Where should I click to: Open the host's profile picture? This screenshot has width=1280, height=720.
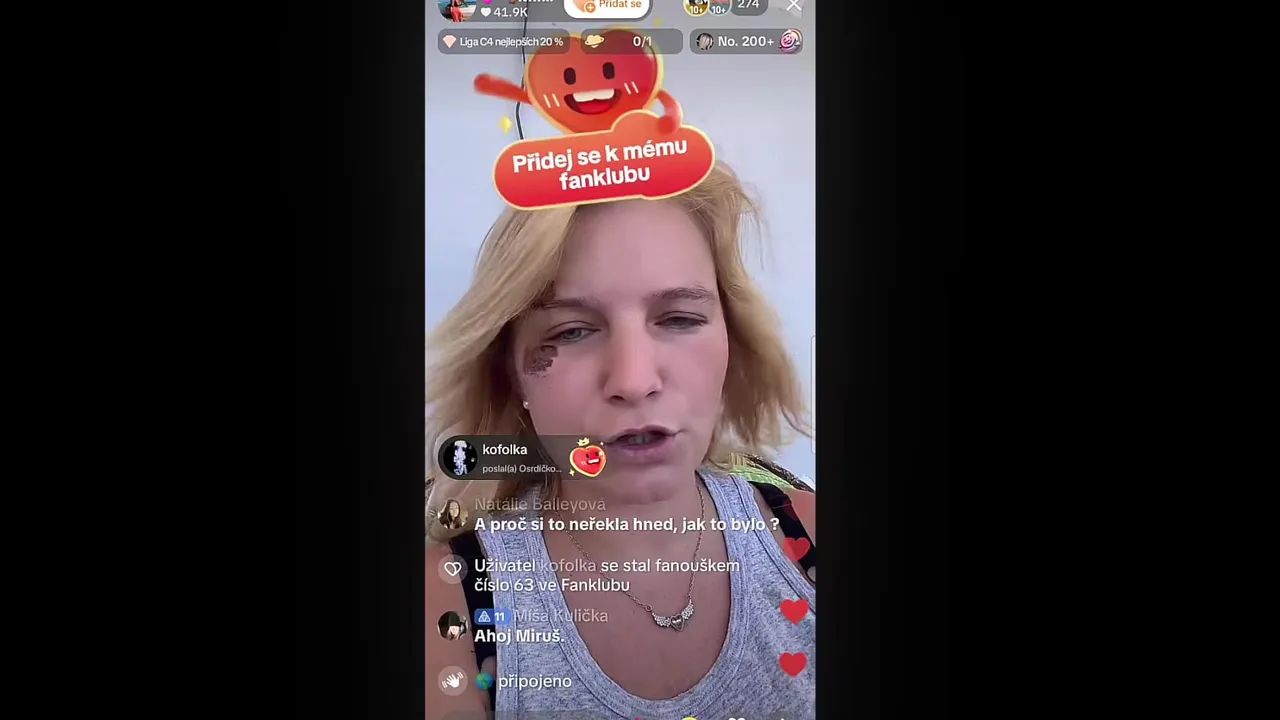457,9
